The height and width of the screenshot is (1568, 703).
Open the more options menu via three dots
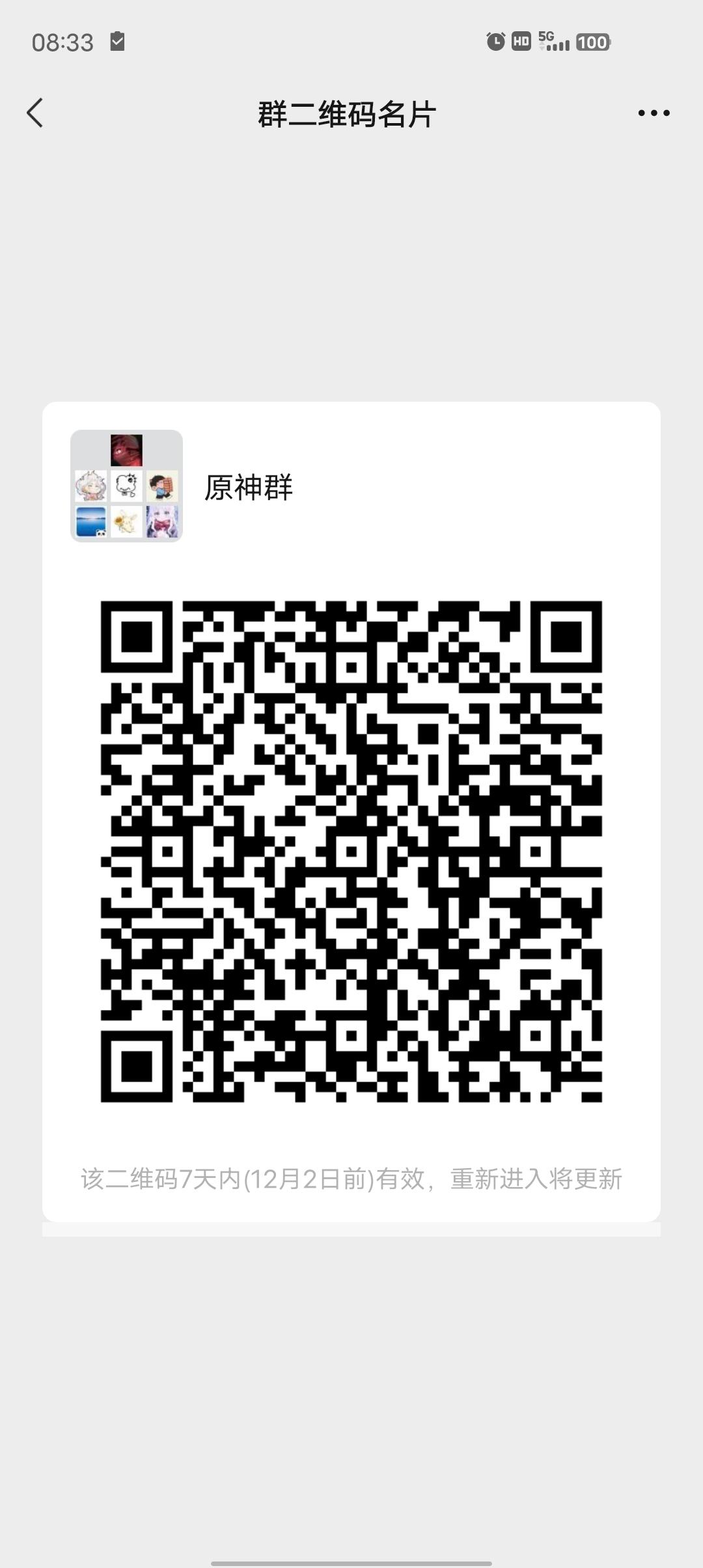pos(654,112)
